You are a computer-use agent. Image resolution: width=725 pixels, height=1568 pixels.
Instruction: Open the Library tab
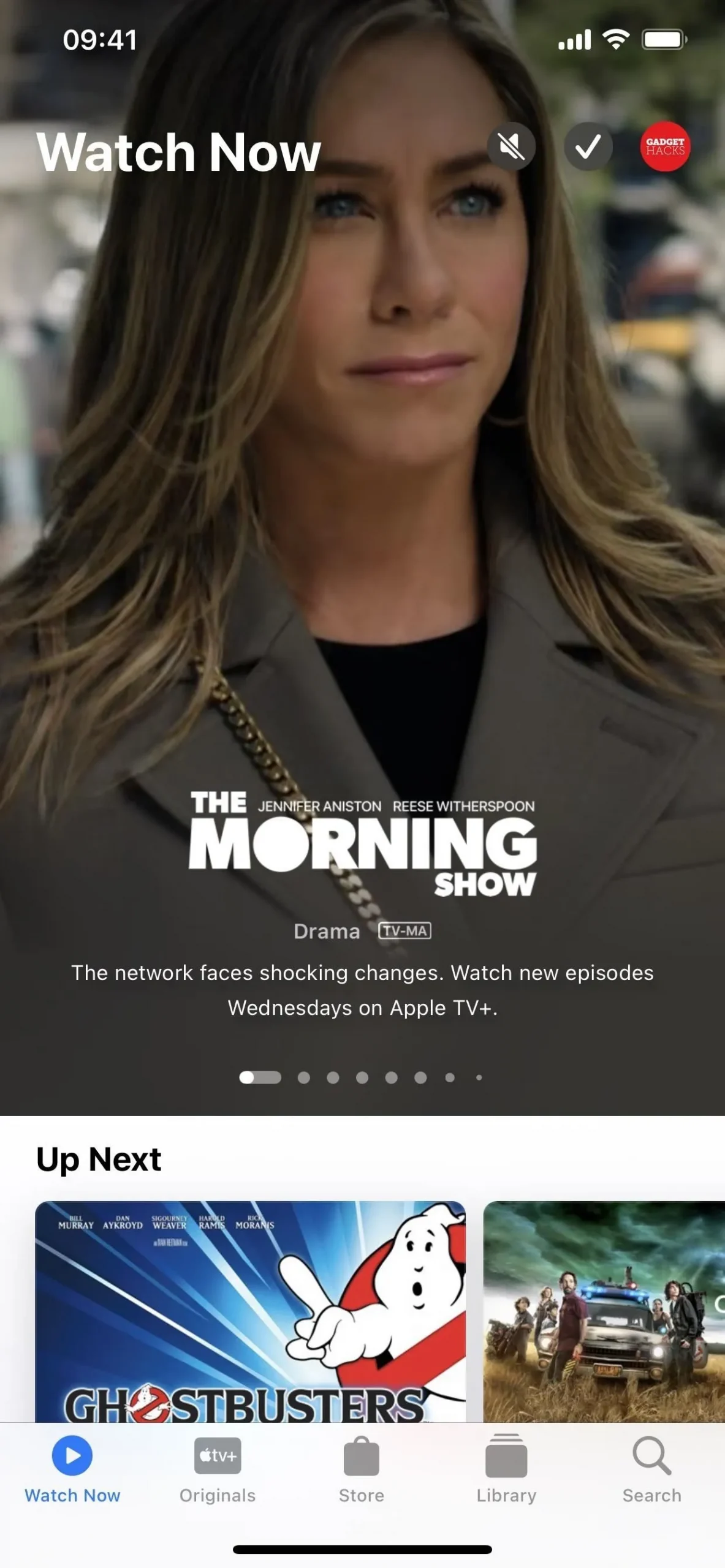[x=506, y=1470]
